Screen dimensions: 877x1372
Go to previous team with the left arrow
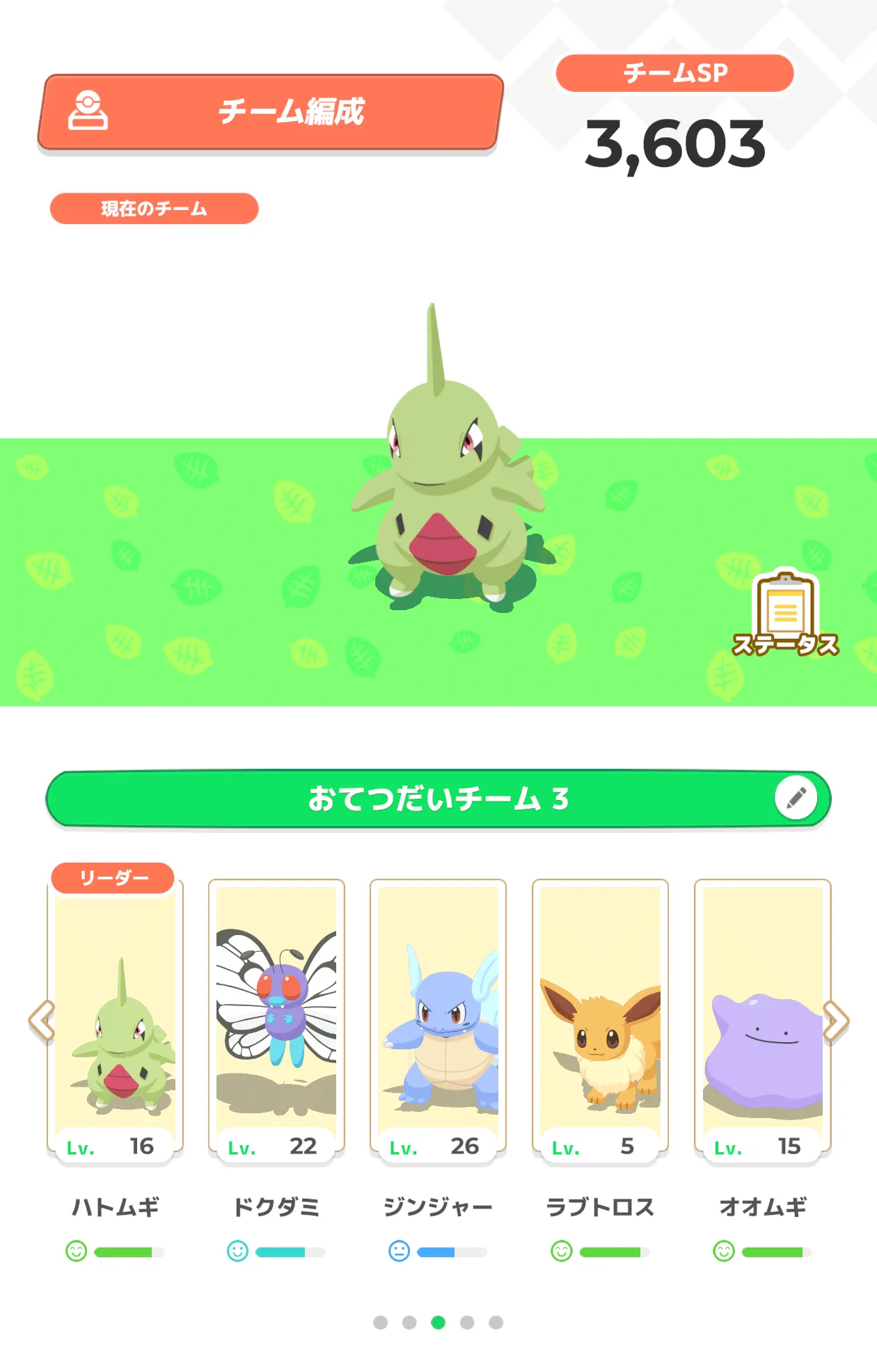tap(42, 1021)
